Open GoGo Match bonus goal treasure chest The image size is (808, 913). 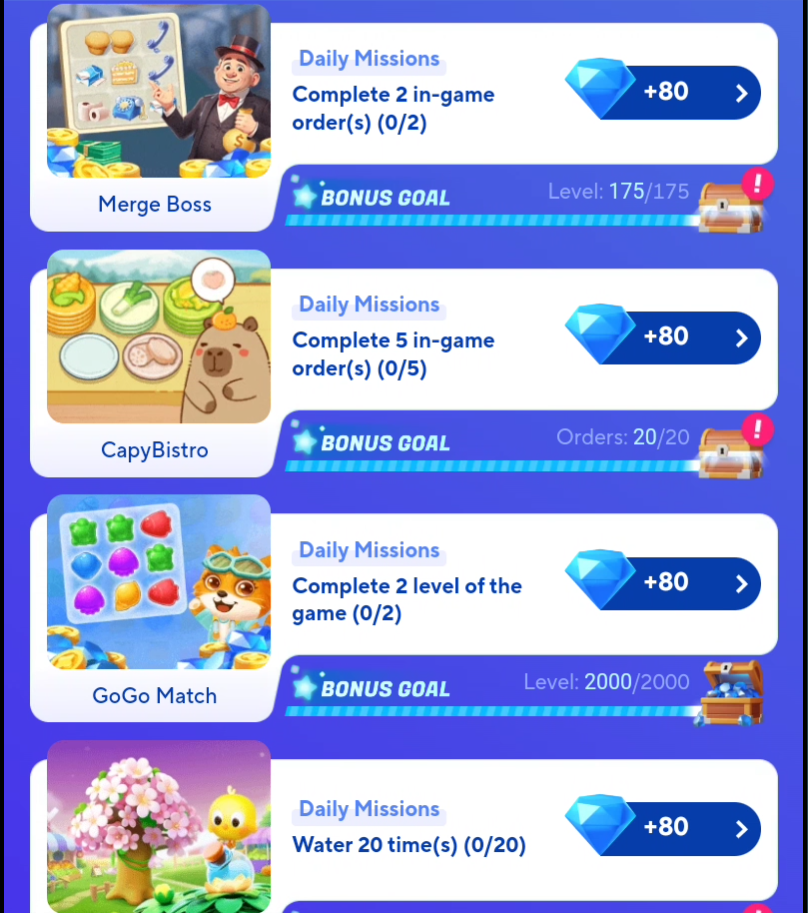pyautogui.click(x=731, y=692)
